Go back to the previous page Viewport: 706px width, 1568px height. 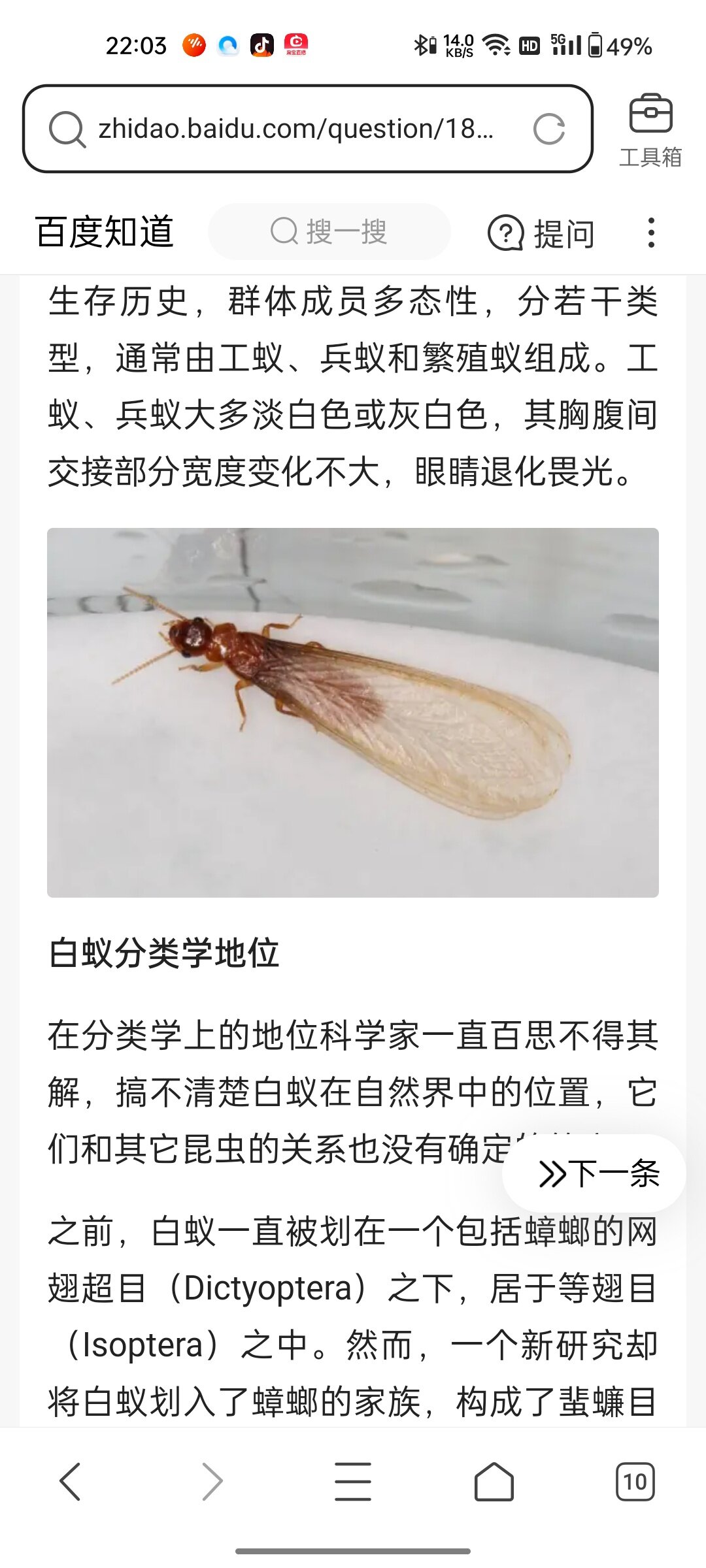(71, 1481)
